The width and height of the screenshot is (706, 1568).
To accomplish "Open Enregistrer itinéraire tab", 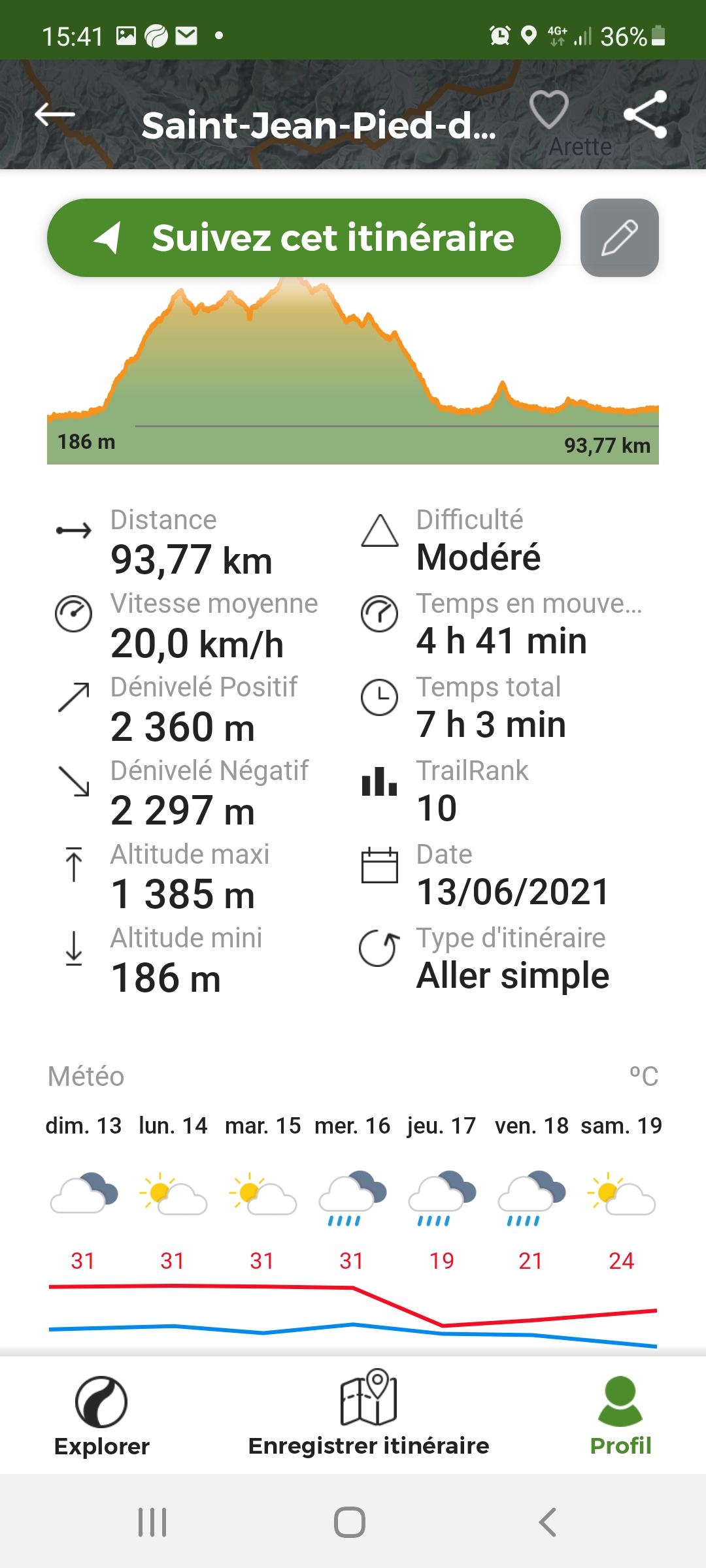I will 369,1414.
